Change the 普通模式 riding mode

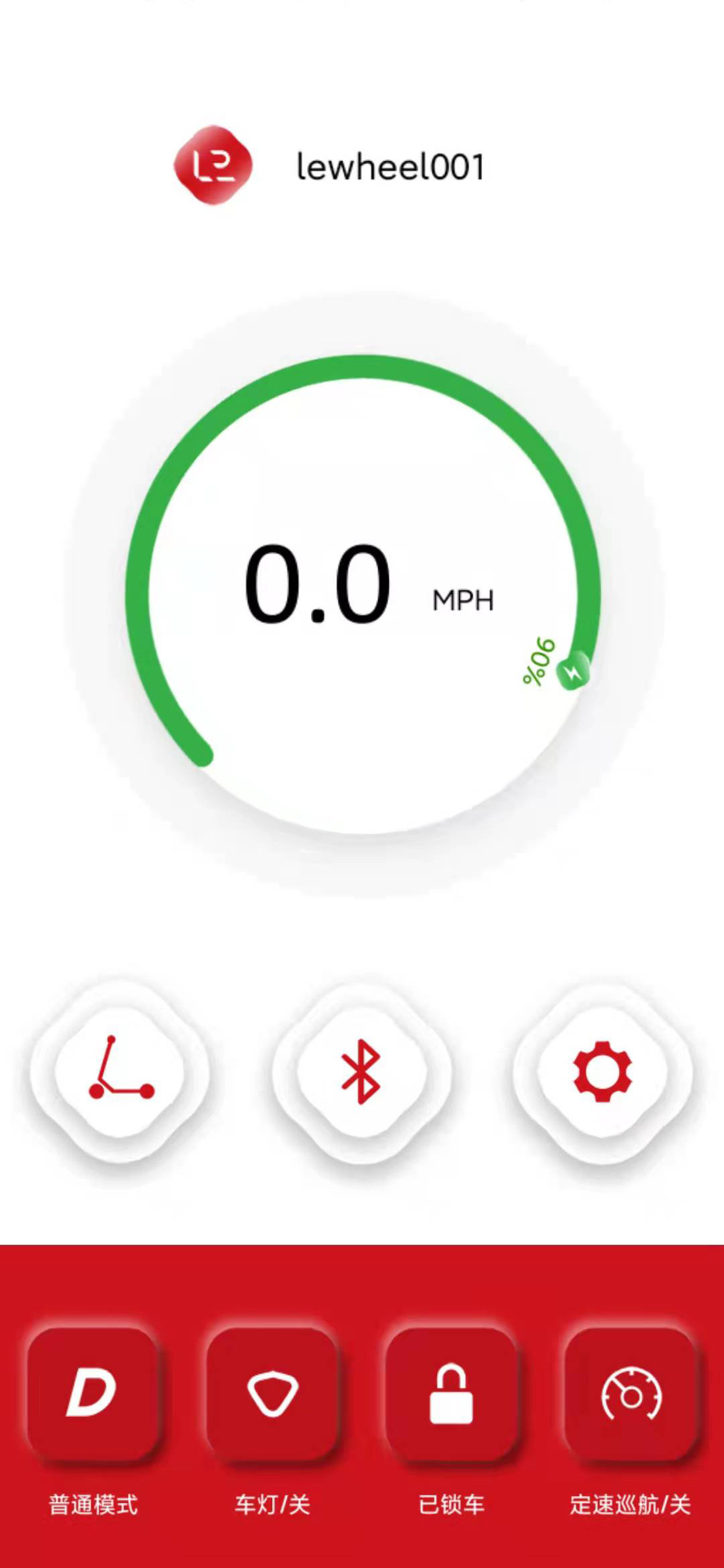(92, 1395)
